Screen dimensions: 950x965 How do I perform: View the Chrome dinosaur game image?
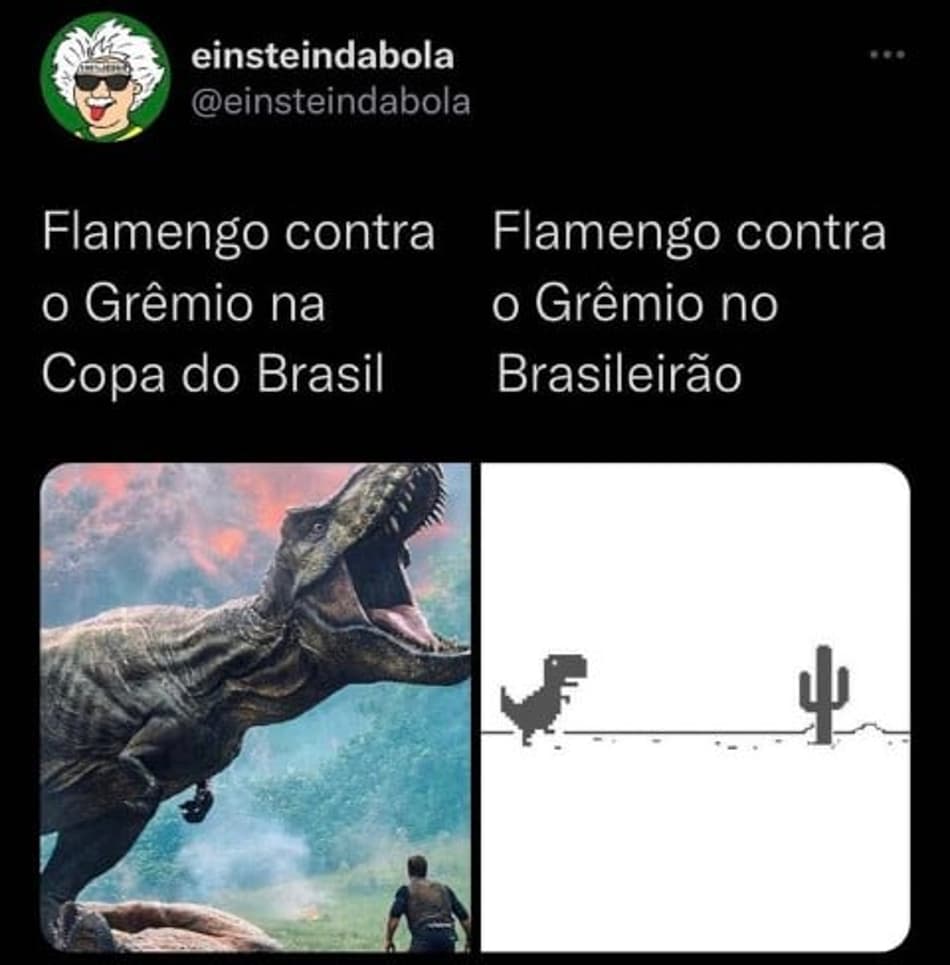pos(696,706)
